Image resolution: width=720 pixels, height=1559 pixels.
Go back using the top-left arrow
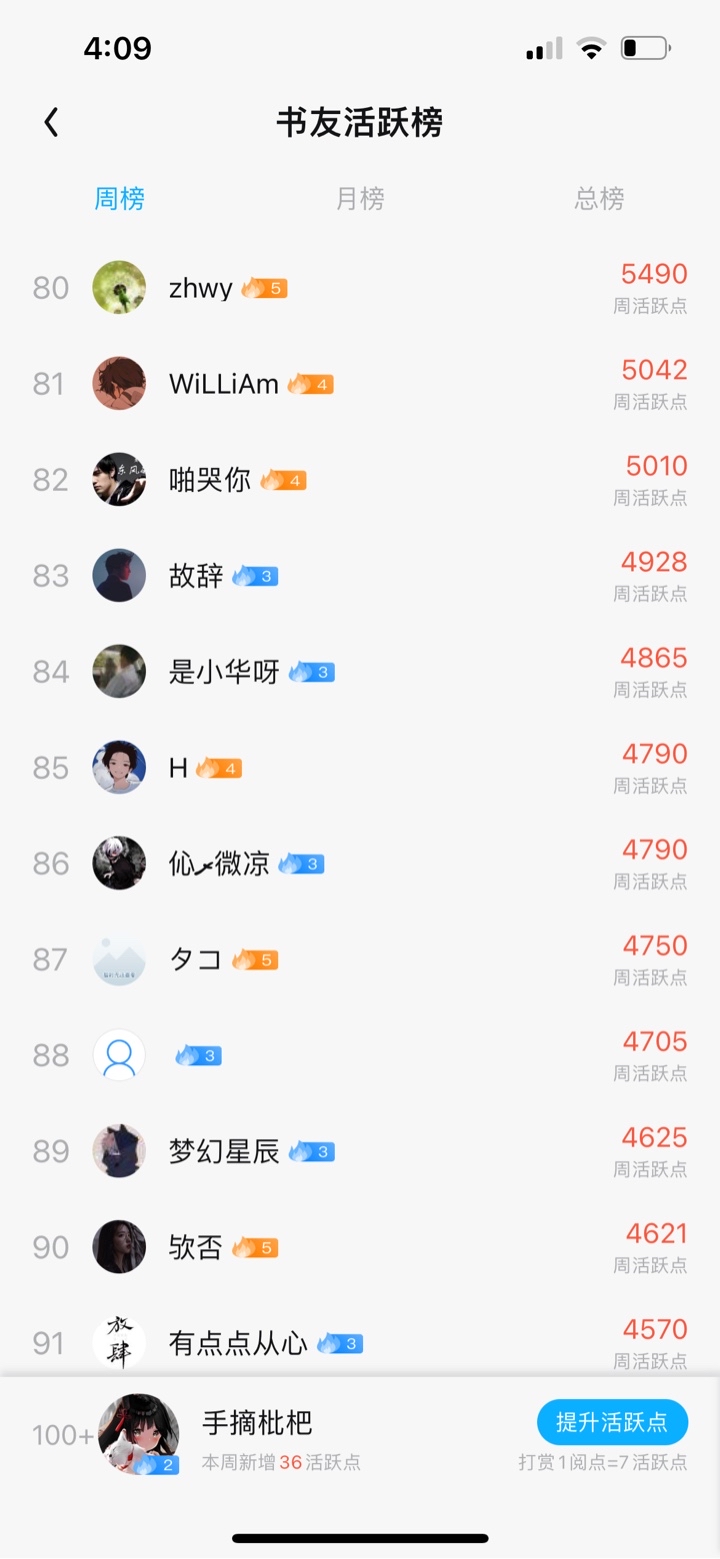tap(52, 123)
